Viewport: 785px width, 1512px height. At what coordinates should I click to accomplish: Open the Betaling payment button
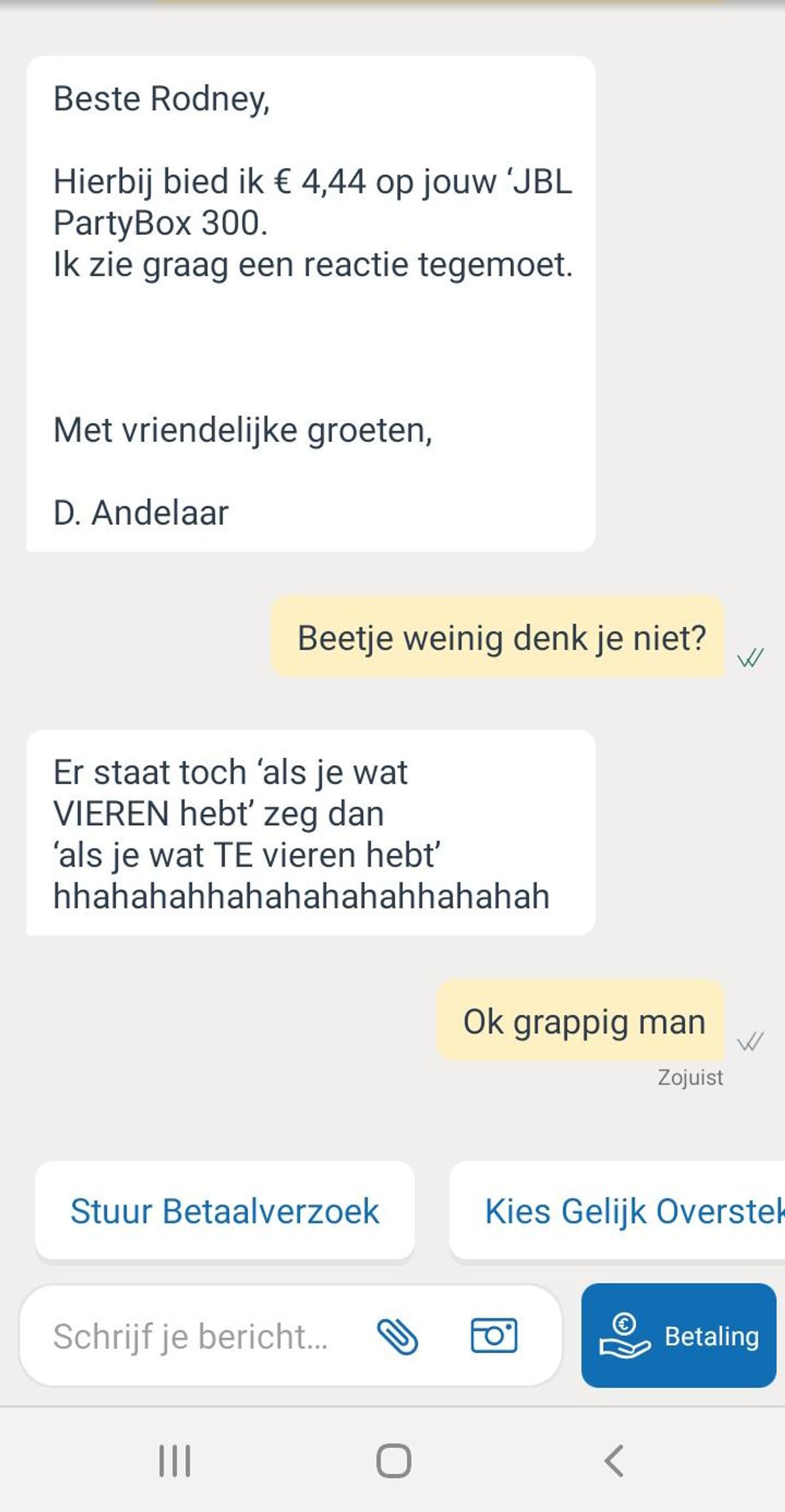tap(678, 1335)
